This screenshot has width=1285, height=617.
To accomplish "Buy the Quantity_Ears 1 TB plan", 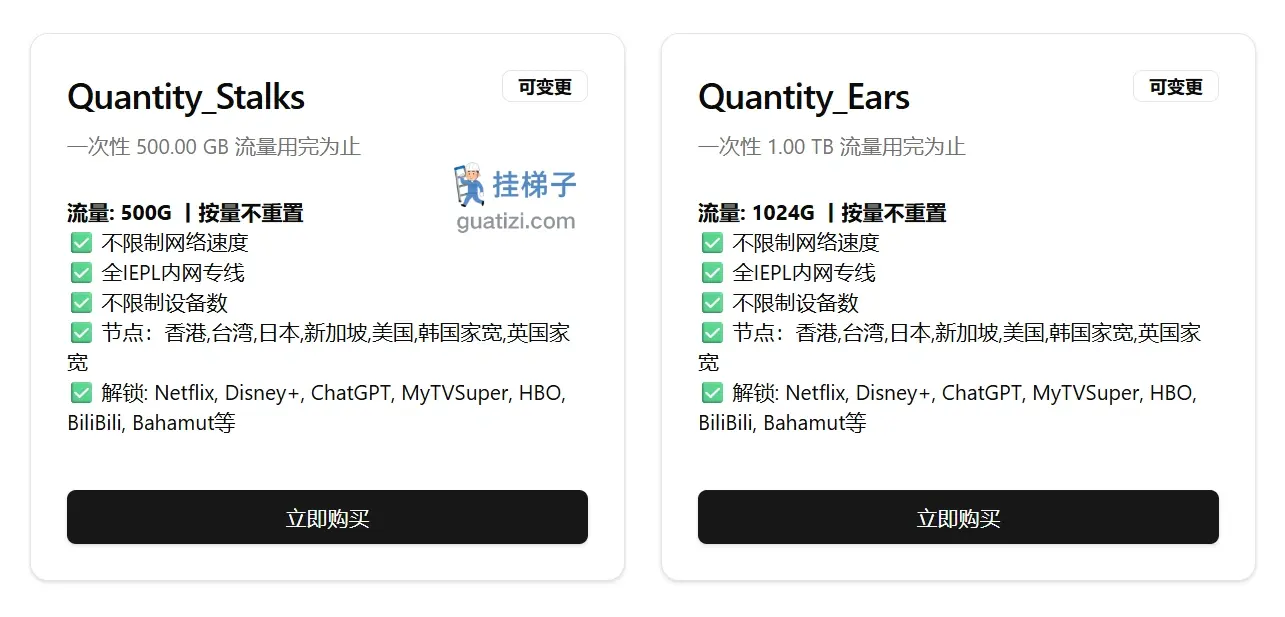I will (957, 517).
